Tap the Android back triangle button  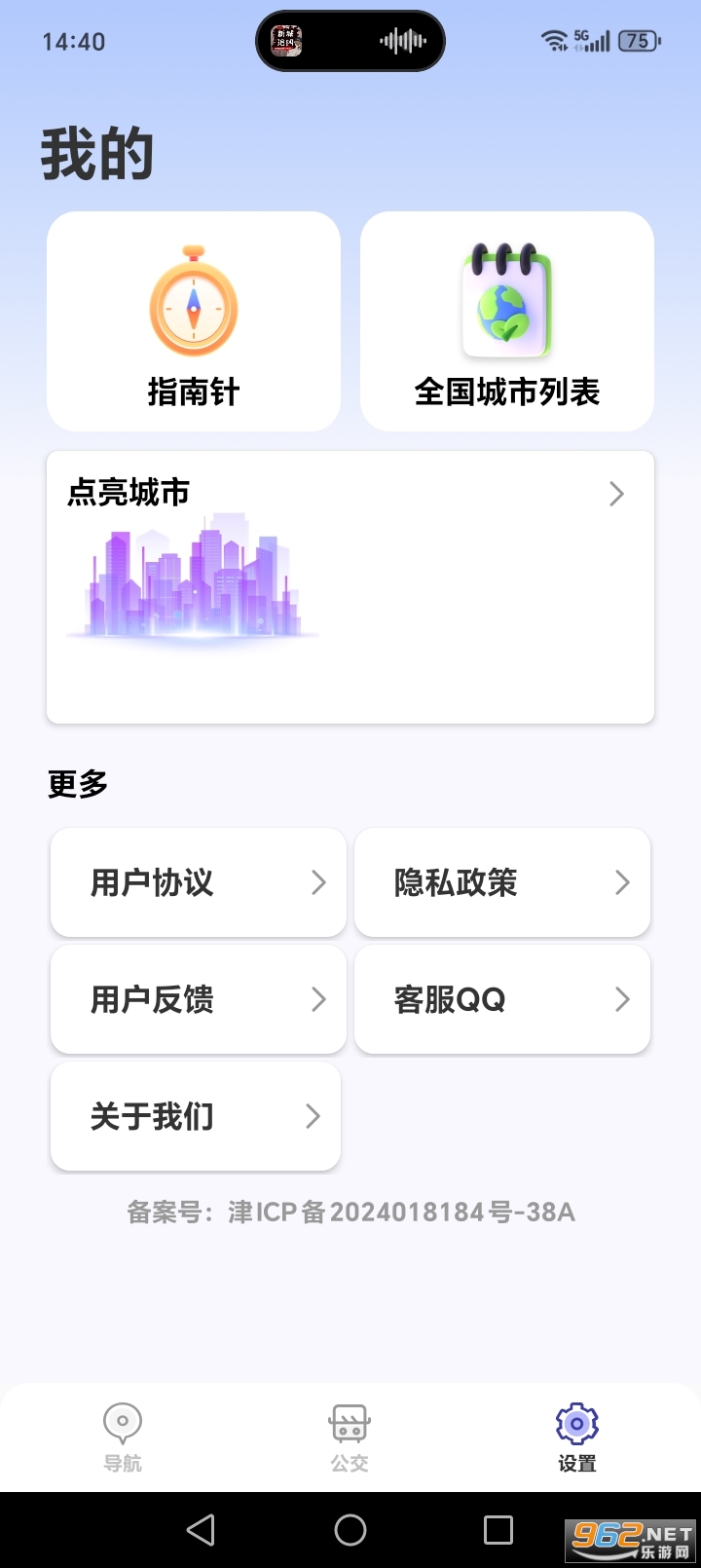(200, 1529)
